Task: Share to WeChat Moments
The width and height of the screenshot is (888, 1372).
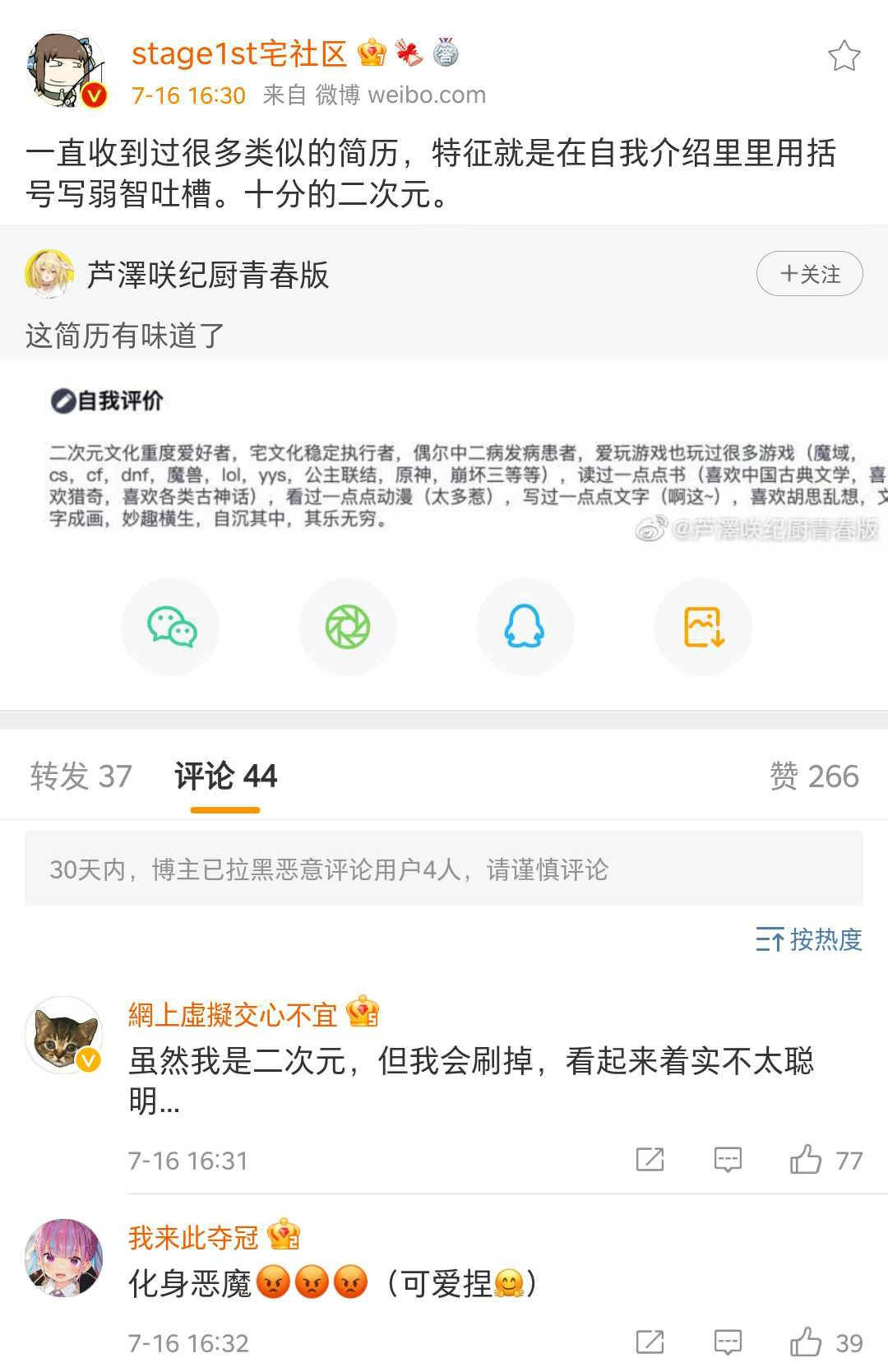Action: tap(348, 627)
